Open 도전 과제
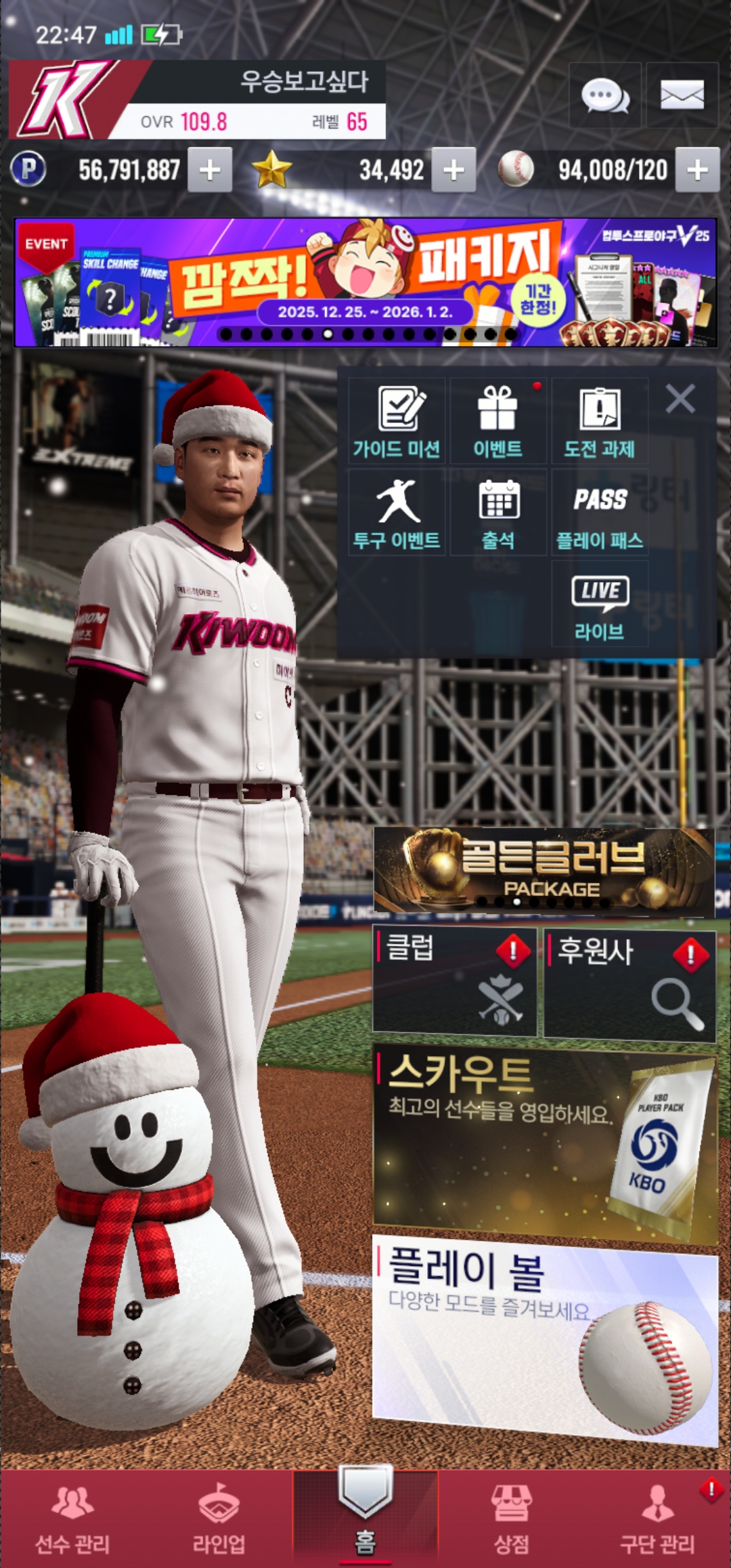 click(600, 421)
